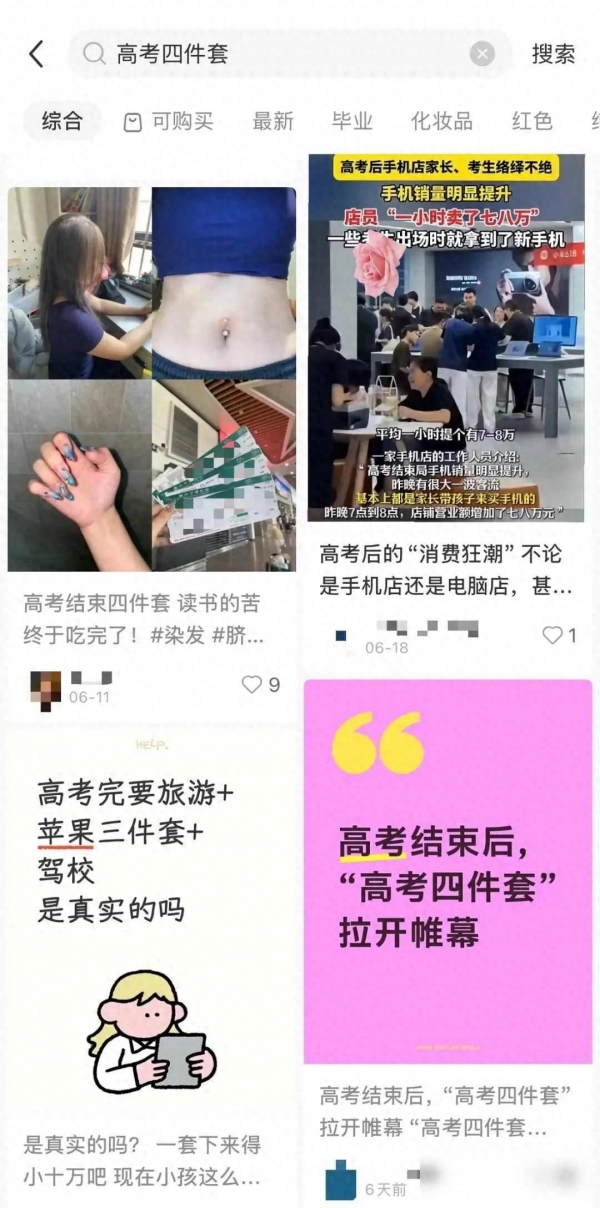Clear the search text
This screenshot has height=1208, width=600.
[482, 54]
